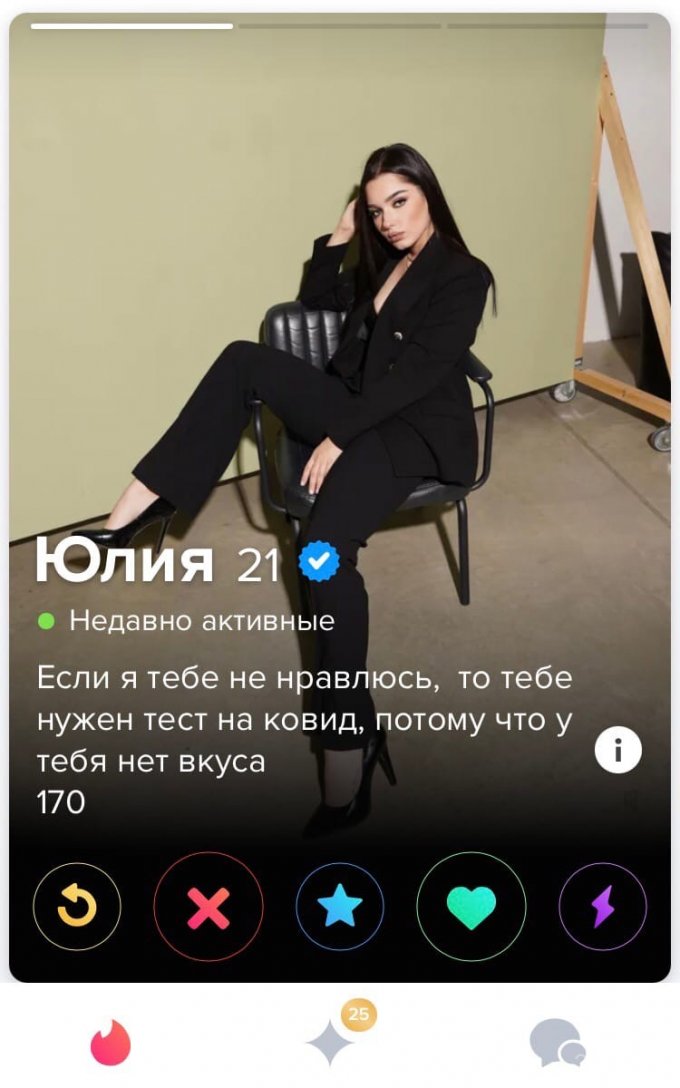Rewind the last swipe
The width and height of the screenshot is (680, 1088).
click(77, 907)
